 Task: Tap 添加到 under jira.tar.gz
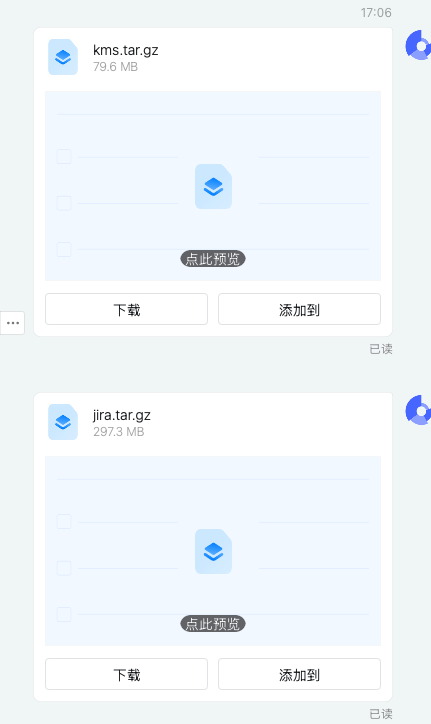[299, 674]
